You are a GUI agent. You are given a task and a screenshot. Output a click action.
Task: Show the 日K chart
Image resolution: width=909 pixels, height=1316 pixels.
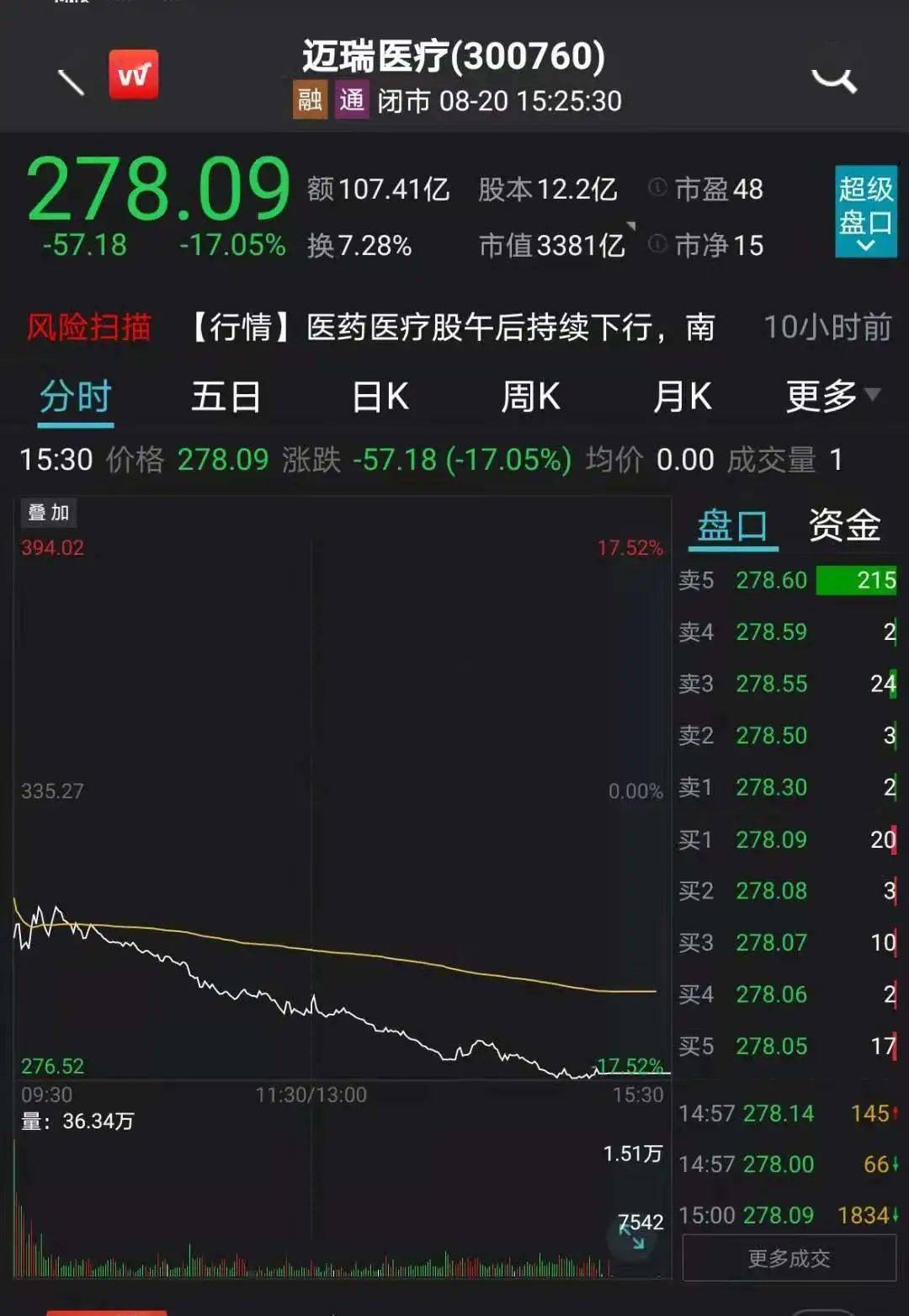pyautogui.click(x=380, y=397)
